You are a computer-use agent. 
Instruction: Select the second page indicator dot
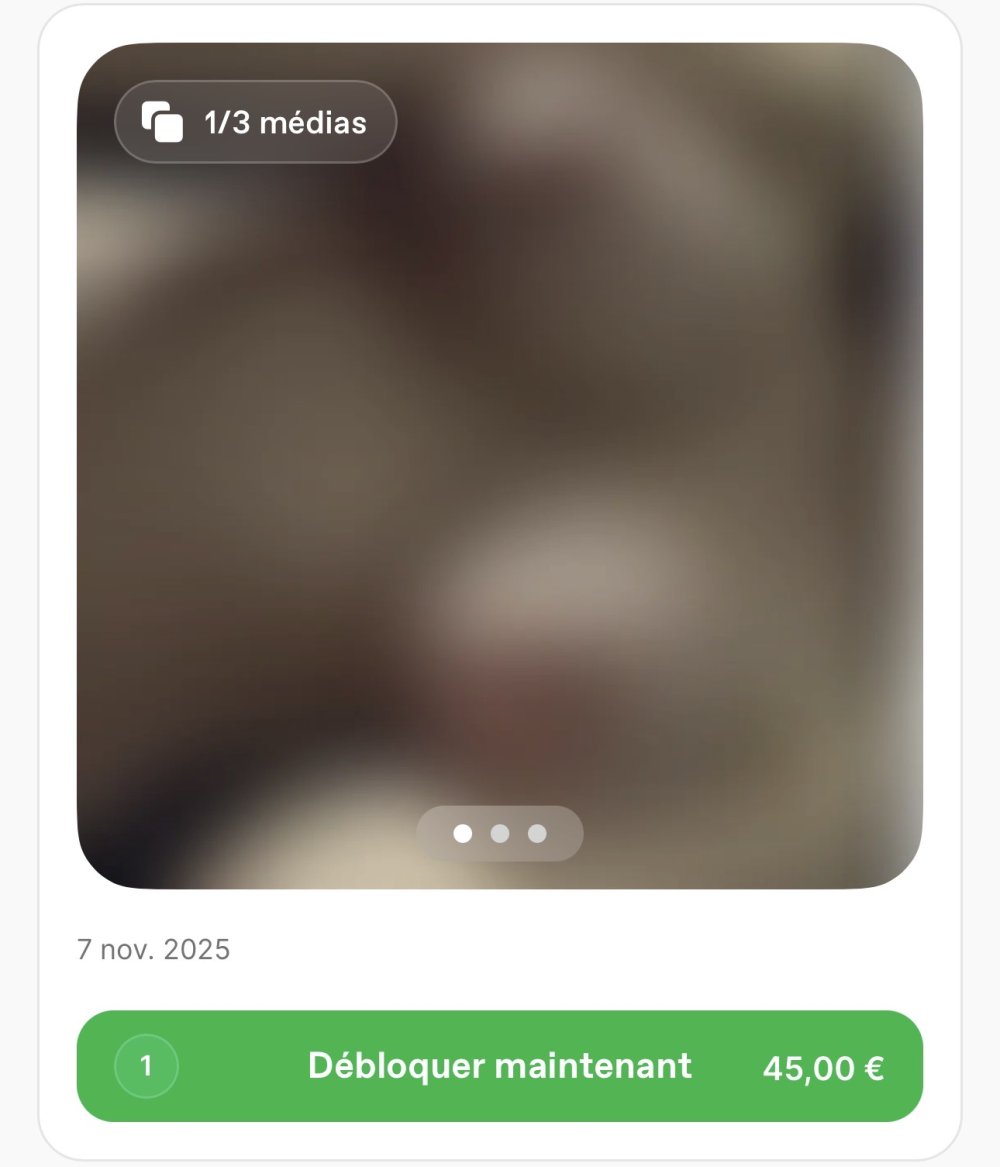coord(500,834)
